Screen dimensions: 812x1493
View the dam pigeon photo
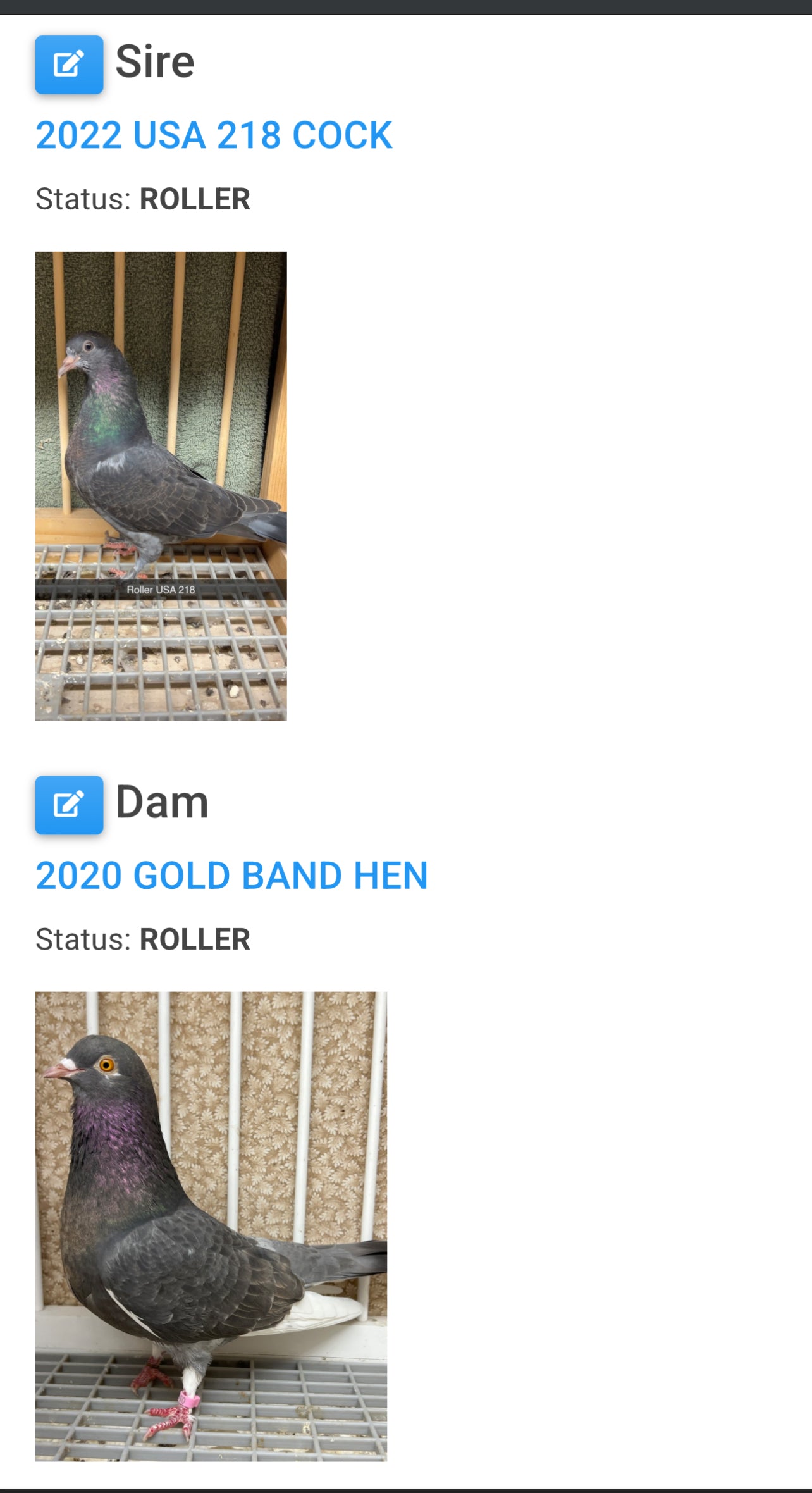211,1226
